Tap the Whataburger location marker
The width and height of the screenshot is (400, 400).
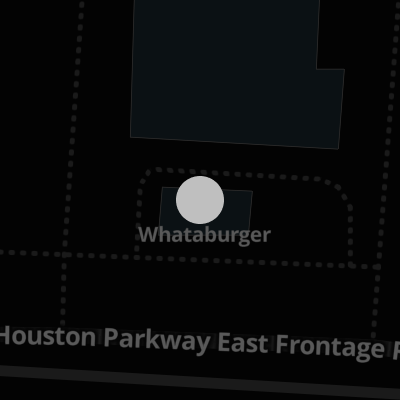pyautogui.click(x=200, y=200)
